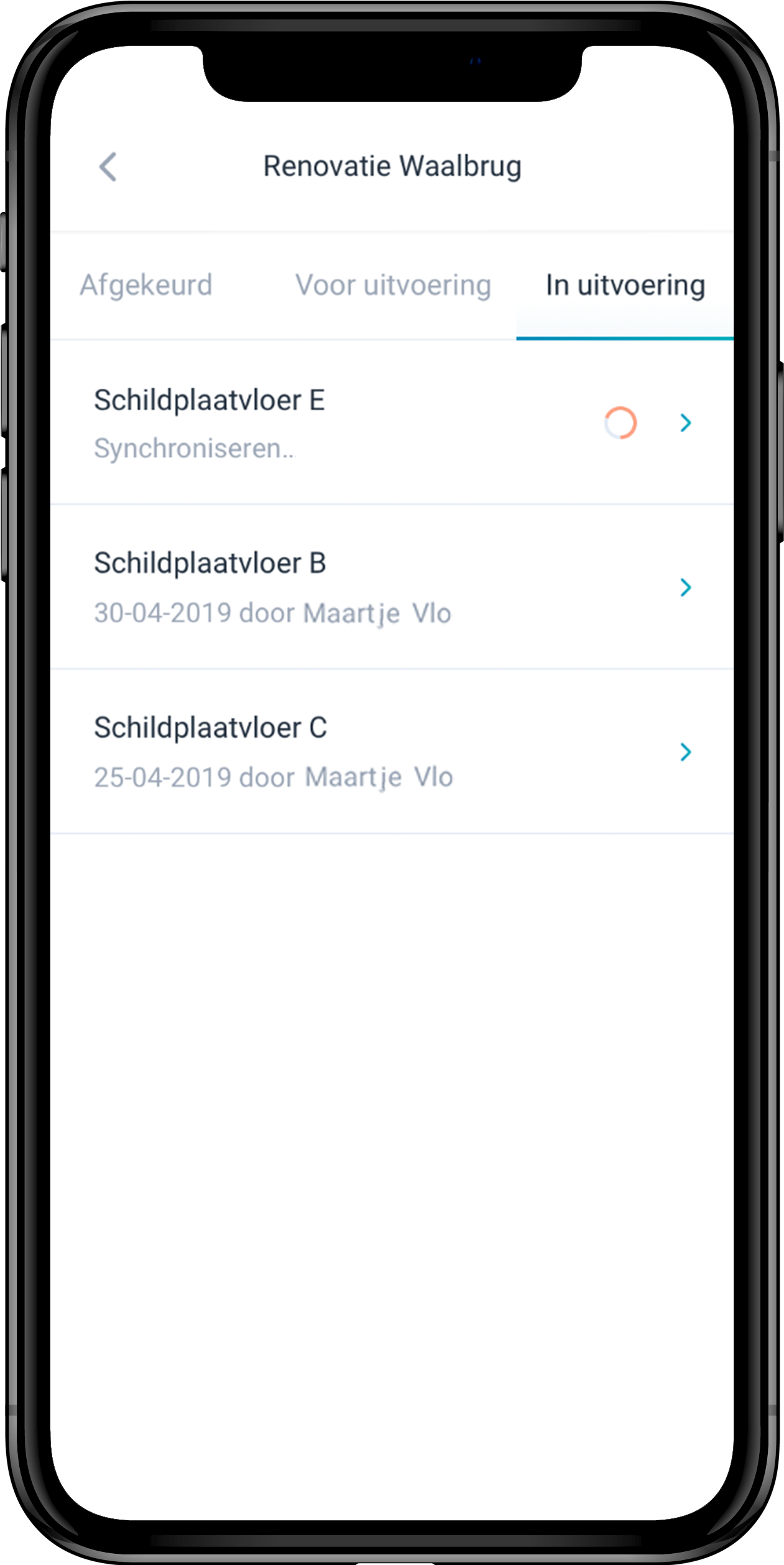Viewport: 784px width, 1565px height.
Task: Open Schildplaatvloer C item
Action: point(392,751)
